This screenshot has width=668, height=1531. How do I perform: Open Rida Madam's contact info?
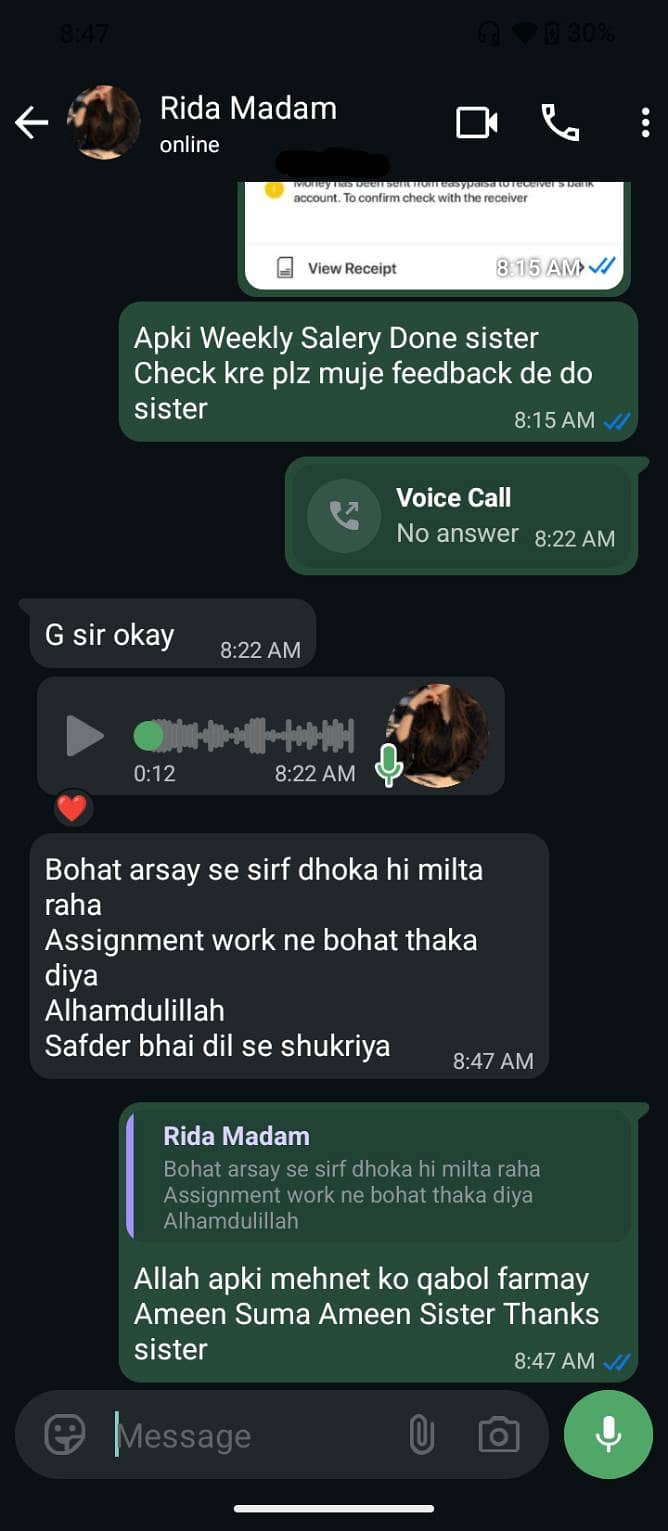[x=248, y=123]
